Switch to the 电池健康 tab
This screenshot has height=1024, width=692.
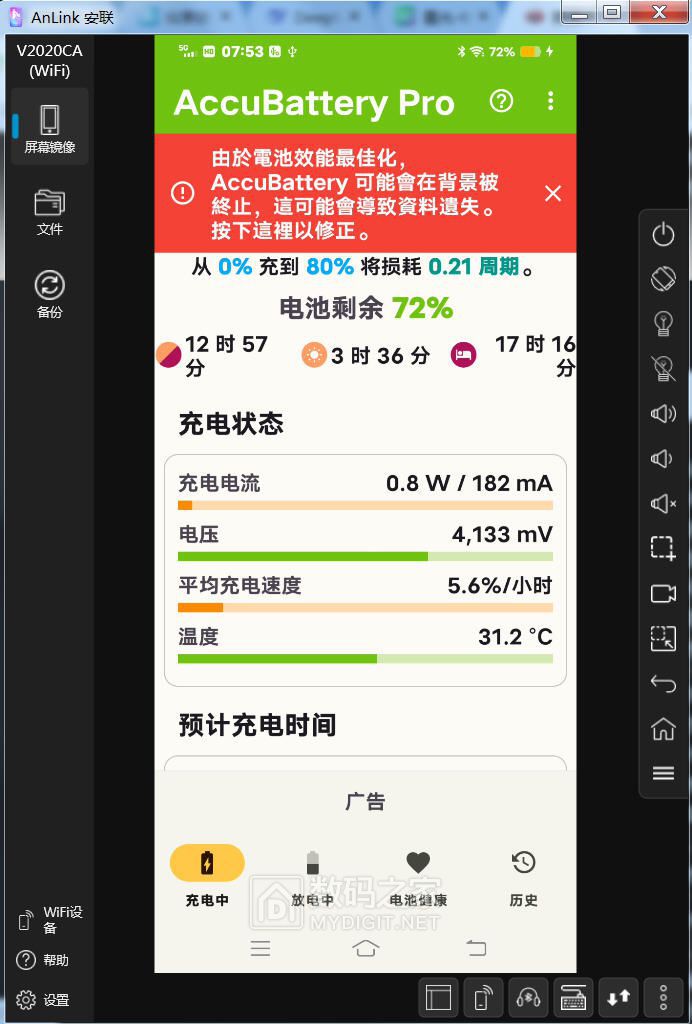[x=418, y=877]
